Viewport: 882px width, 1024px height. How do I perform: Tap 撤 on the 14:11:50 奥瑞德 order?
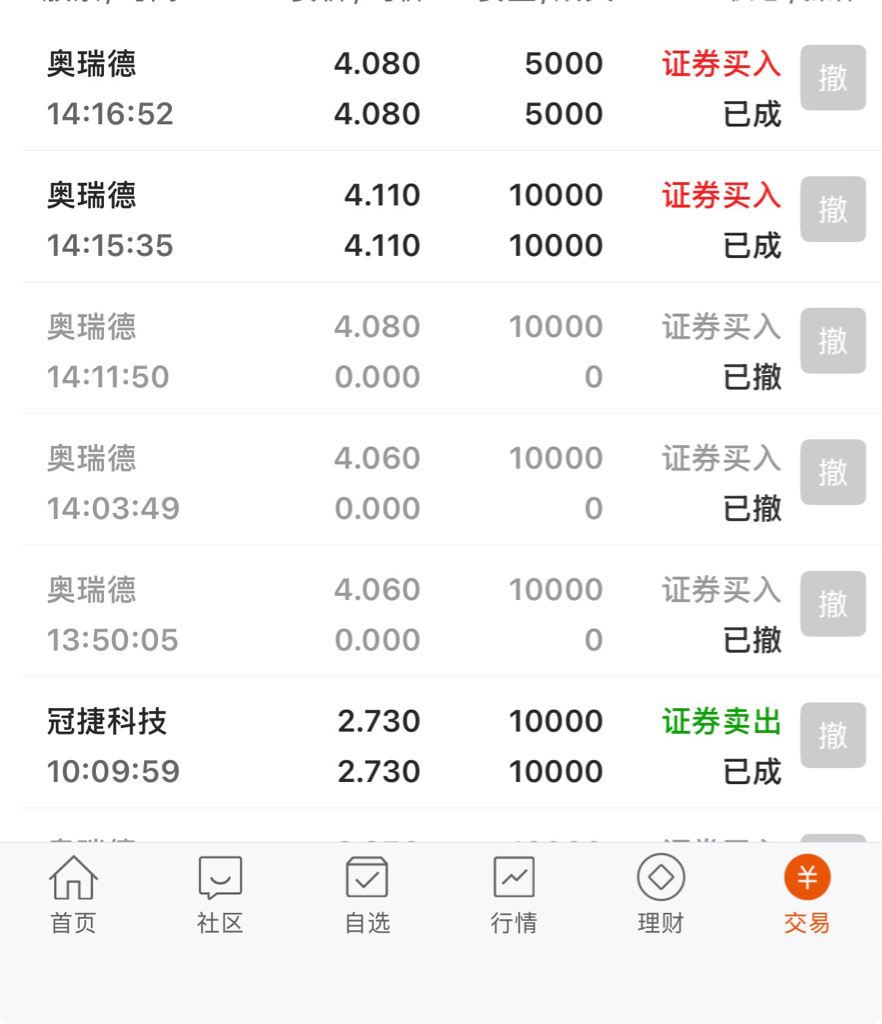(833, 341)
